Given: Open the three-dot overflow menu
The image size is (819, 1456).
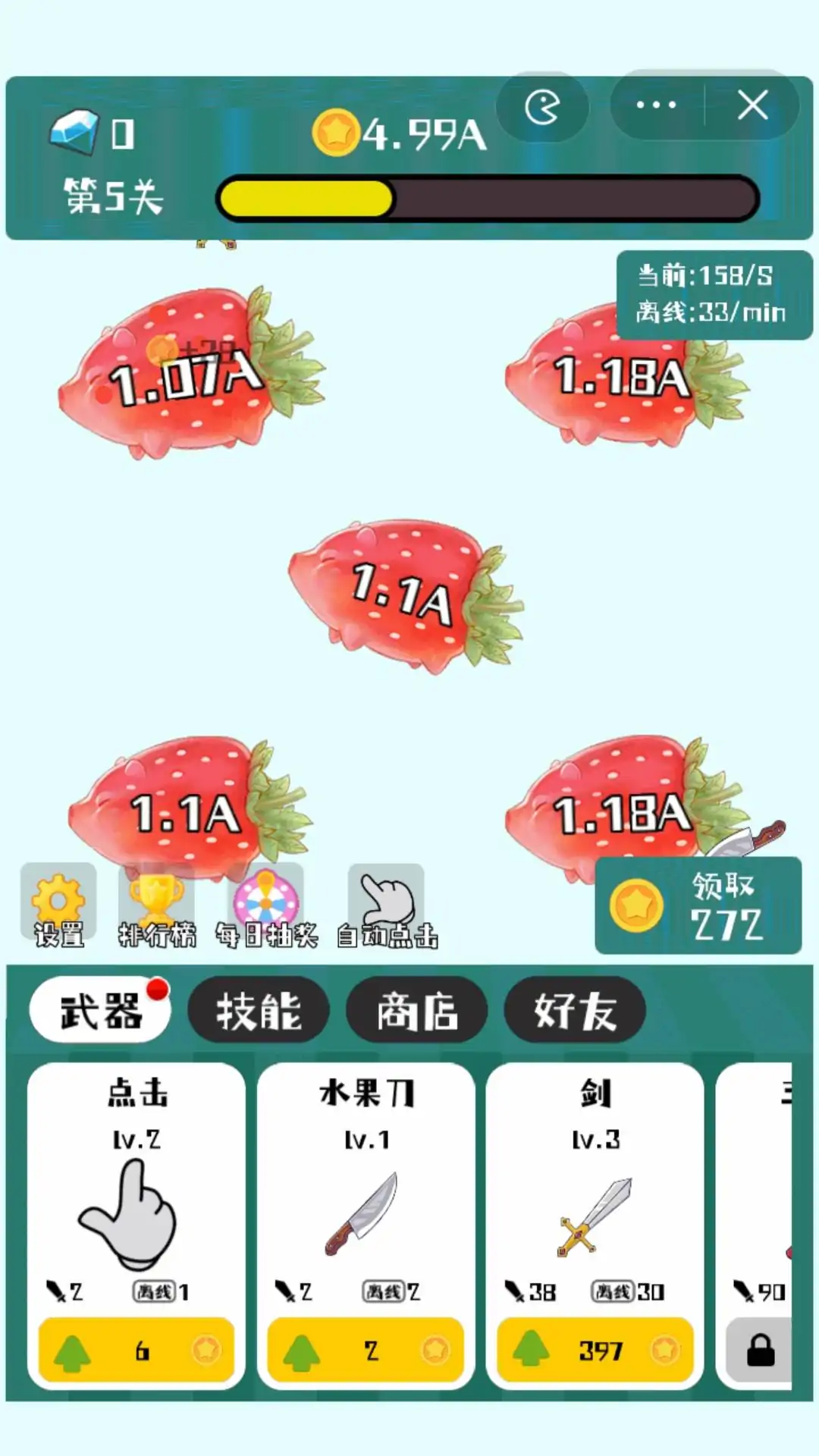Looking at the screenshot, I should point(657,105).
